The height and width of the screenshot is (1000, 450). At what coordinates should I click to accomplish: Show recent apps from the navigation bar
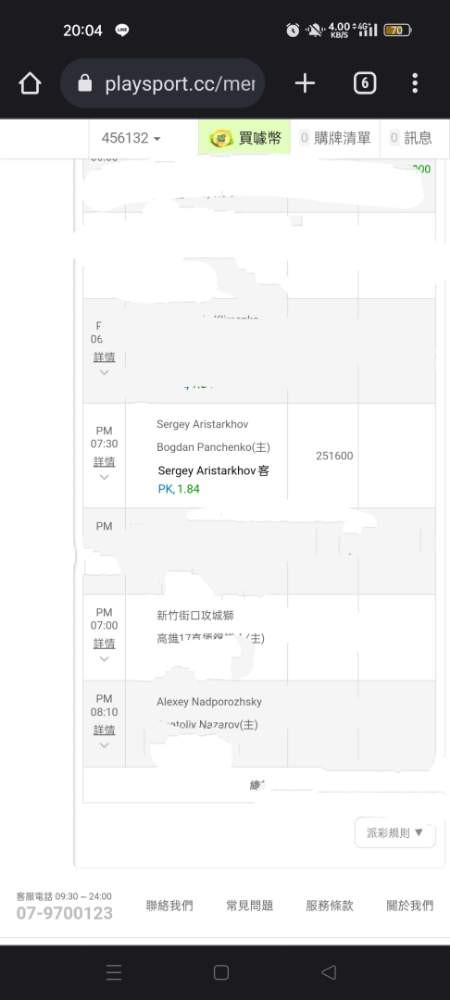coord(113,972)
